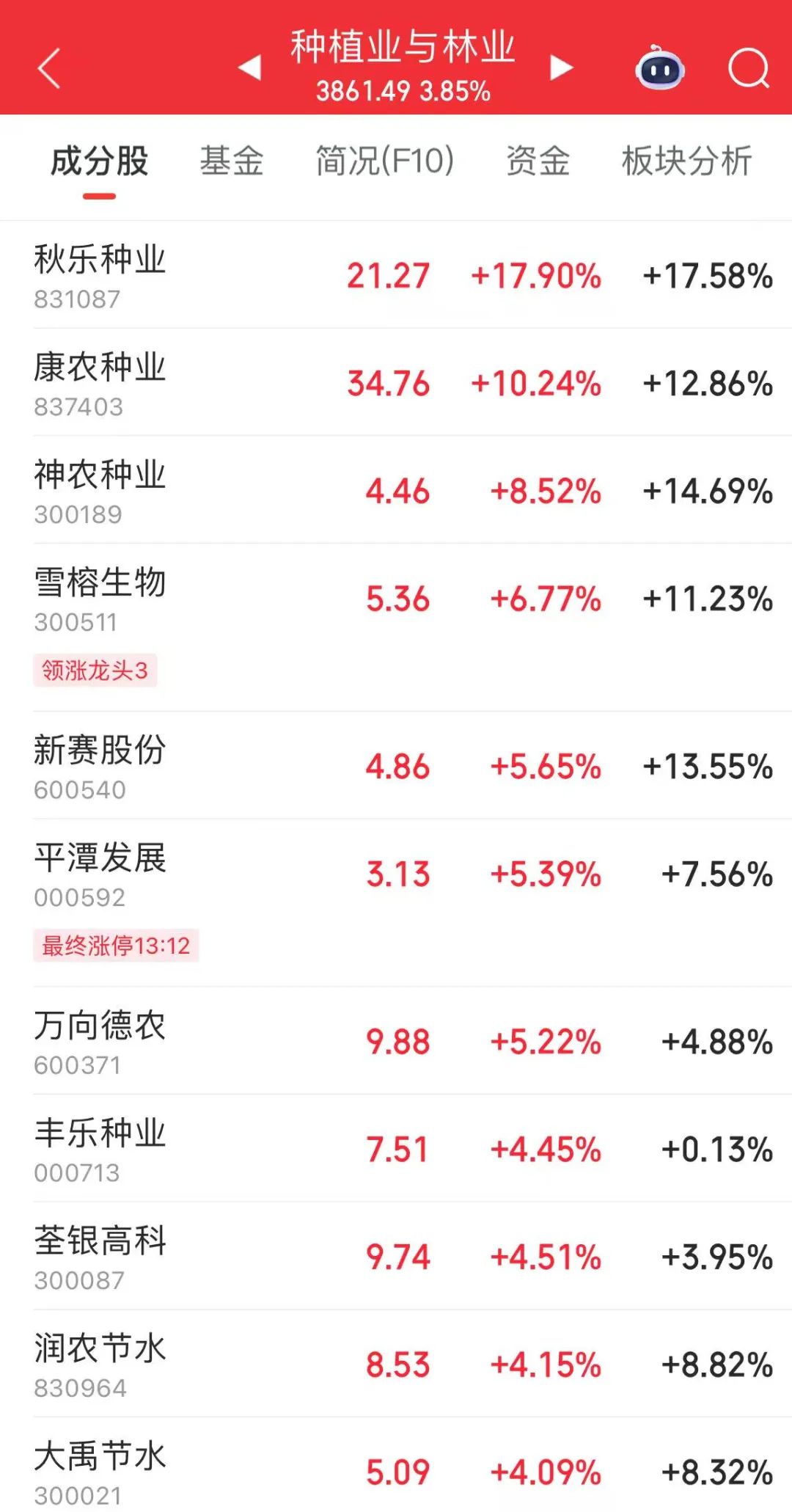Viewport: 792px width, 1512px height.
Task: View 平潭发展 000592 stock details
Action: (x=100, y=874)
